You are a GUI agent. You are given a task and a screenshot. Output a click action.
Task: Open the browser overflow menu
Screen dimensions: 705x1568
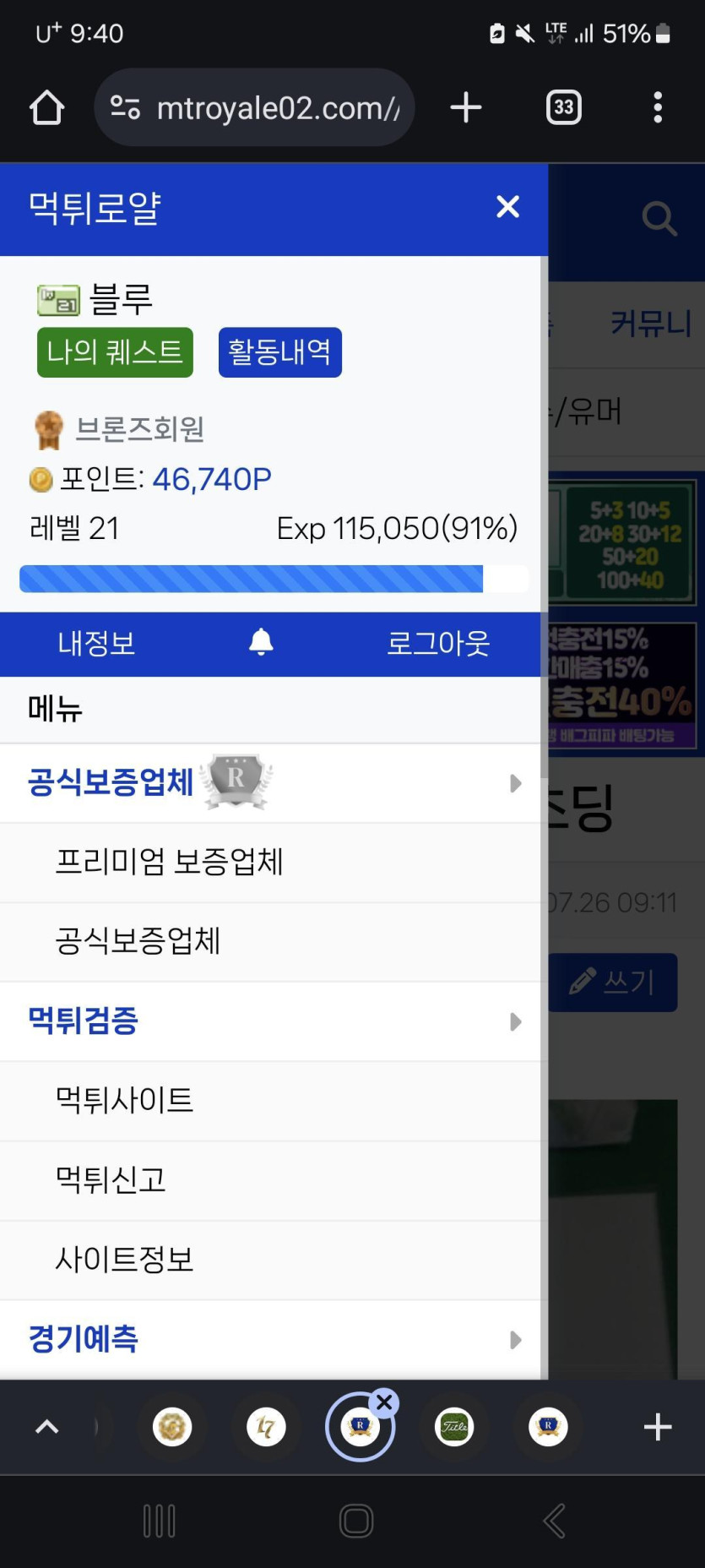point(658,108)
